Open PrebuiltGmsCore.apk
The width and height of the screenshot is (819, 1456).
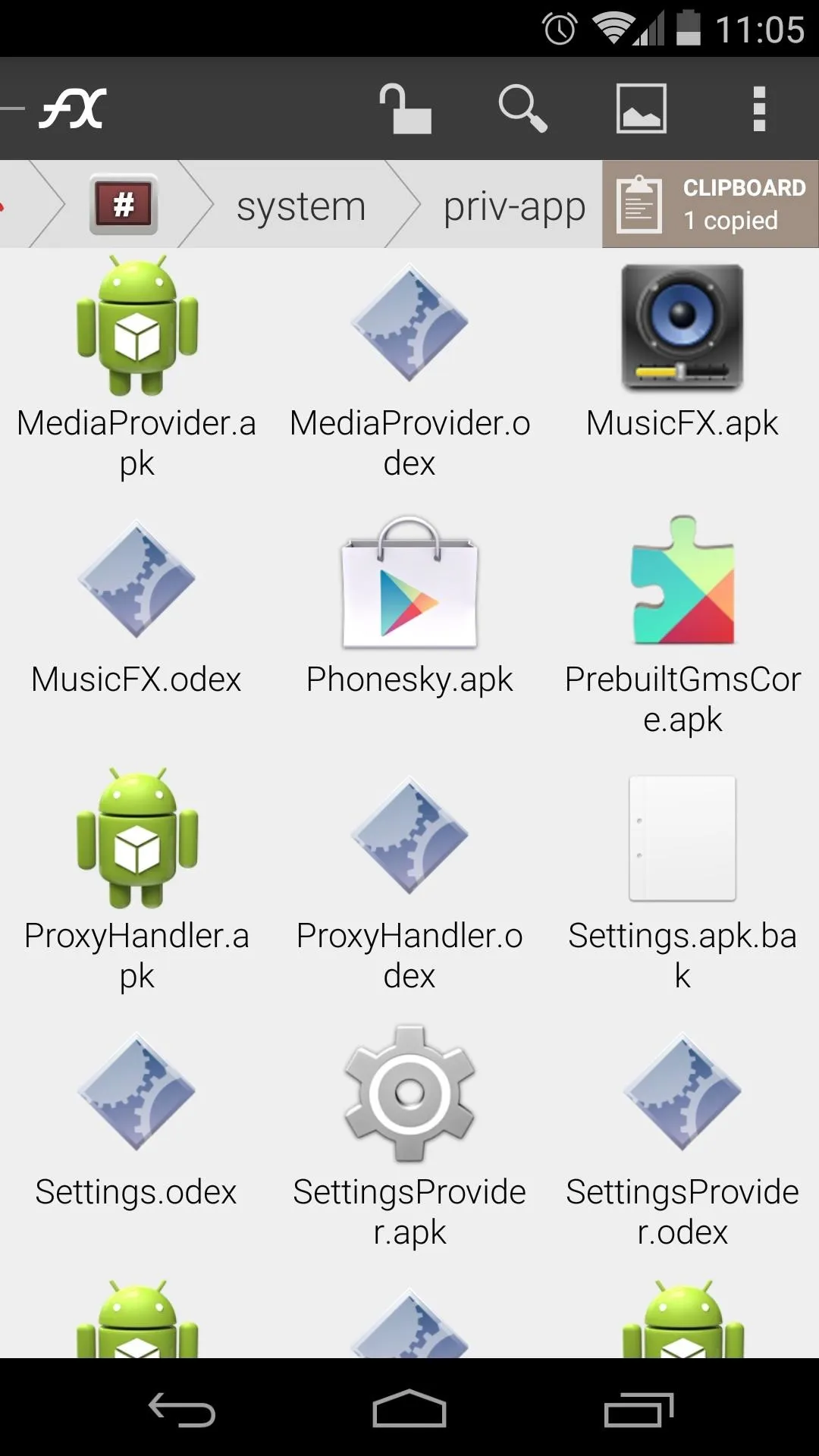pos(682,626)
